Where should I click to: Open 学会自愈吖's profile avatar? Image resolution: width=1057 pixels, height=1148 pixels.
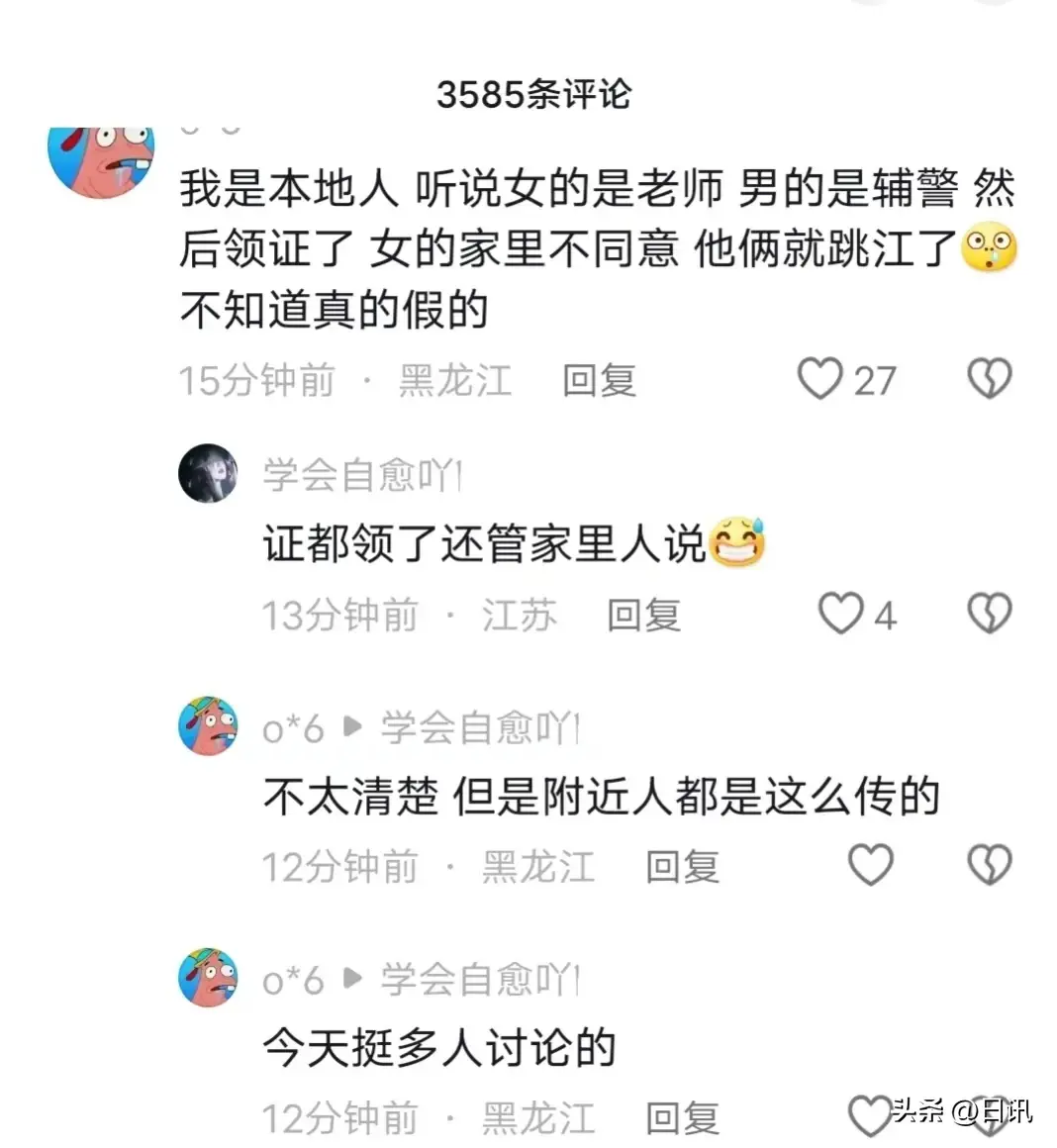[208, 473]
